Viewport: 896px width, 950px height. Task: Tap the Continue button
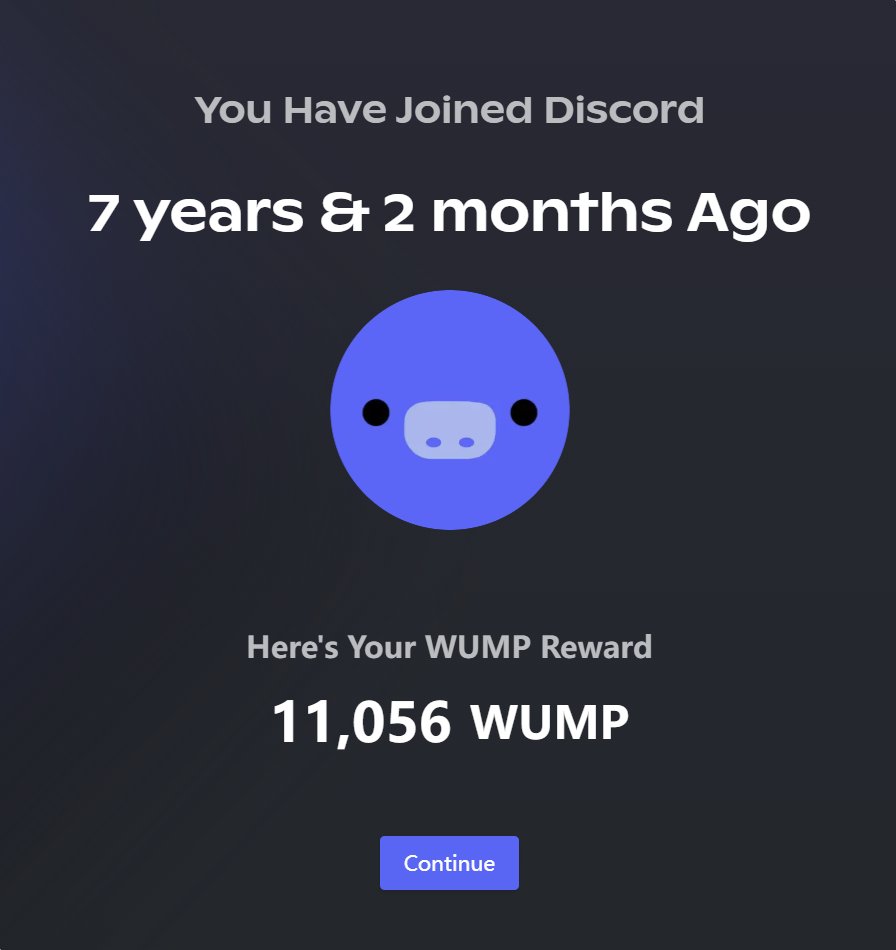(449, 863)
